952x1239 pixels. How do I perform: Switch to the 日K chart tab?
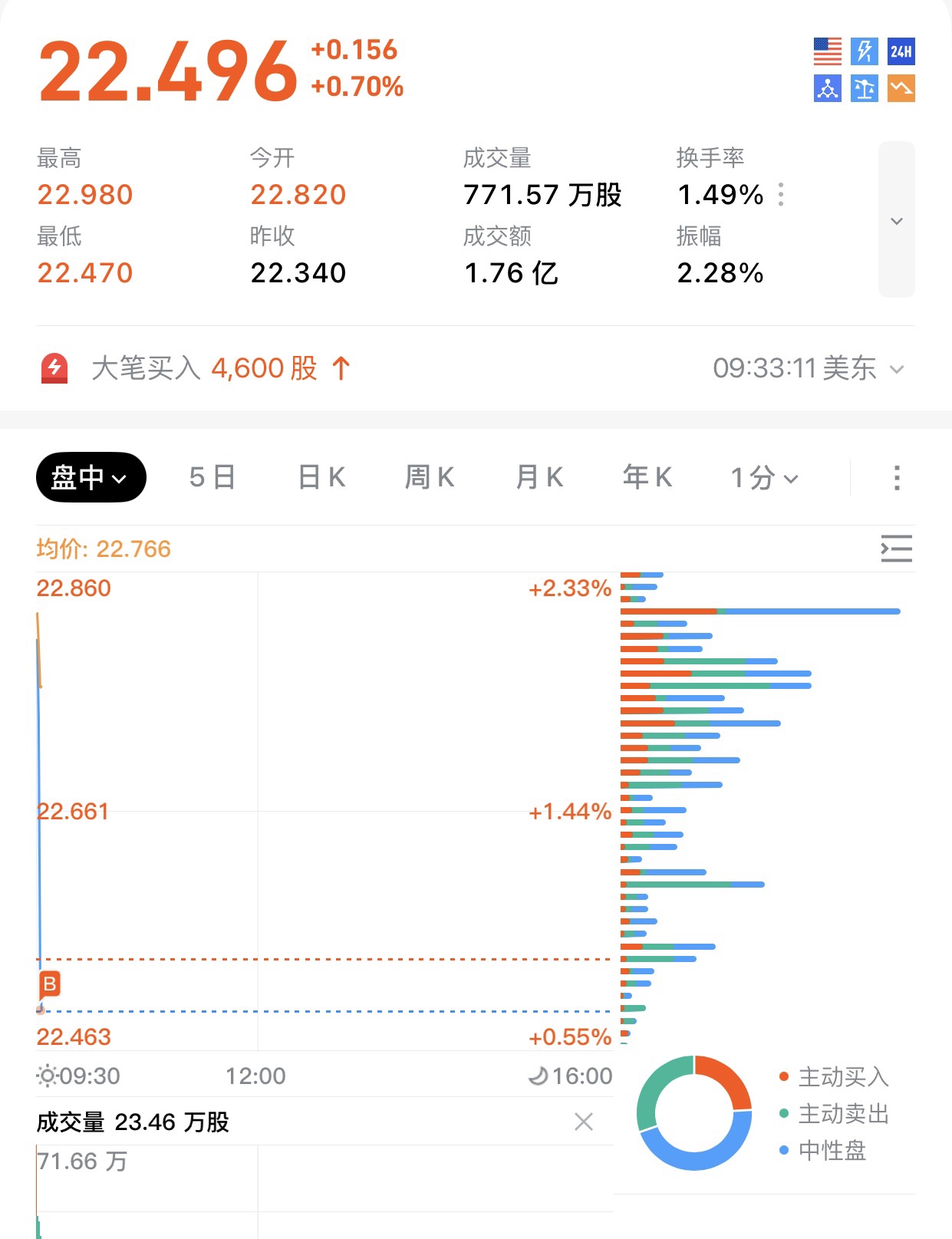(x=321, y=477)
